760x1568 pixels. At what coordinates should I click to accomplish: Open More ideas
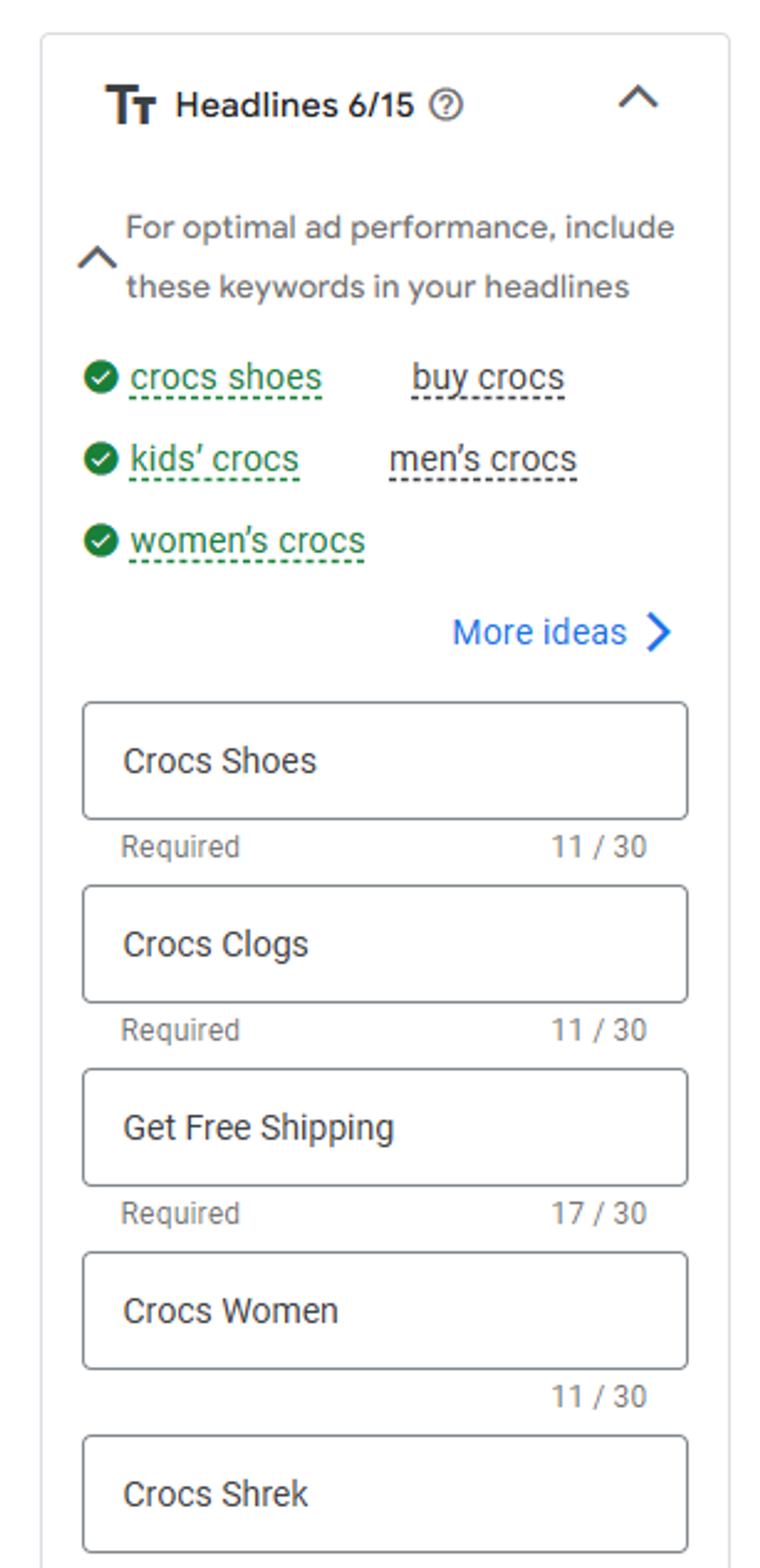[561, 632]
